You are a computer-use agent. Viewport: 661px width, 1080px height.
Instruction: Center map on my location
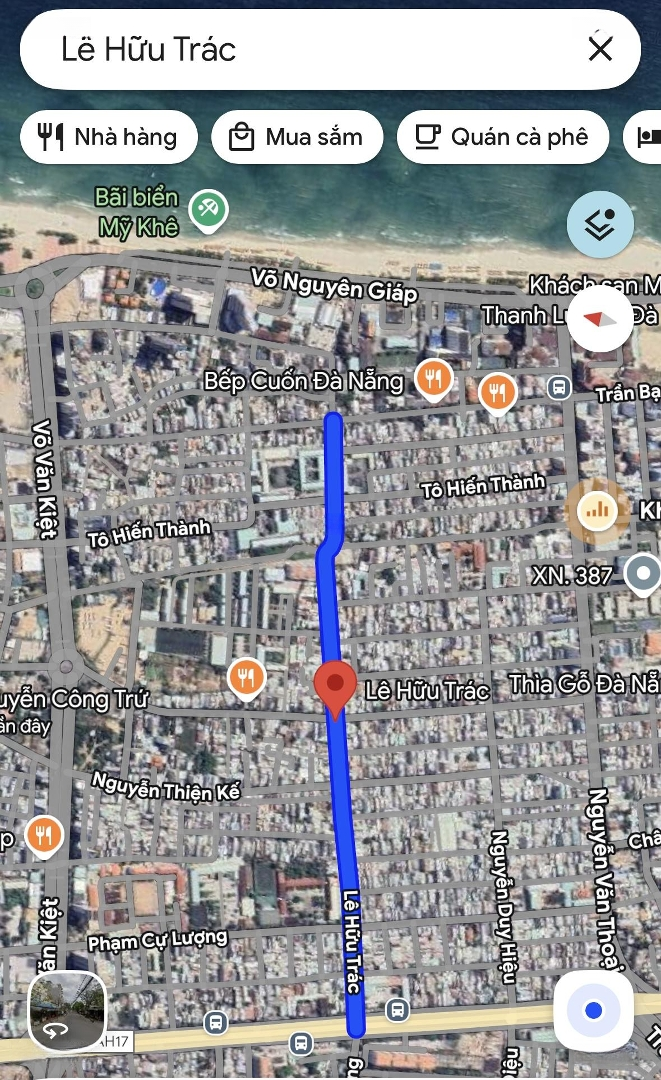(593, 1011)
